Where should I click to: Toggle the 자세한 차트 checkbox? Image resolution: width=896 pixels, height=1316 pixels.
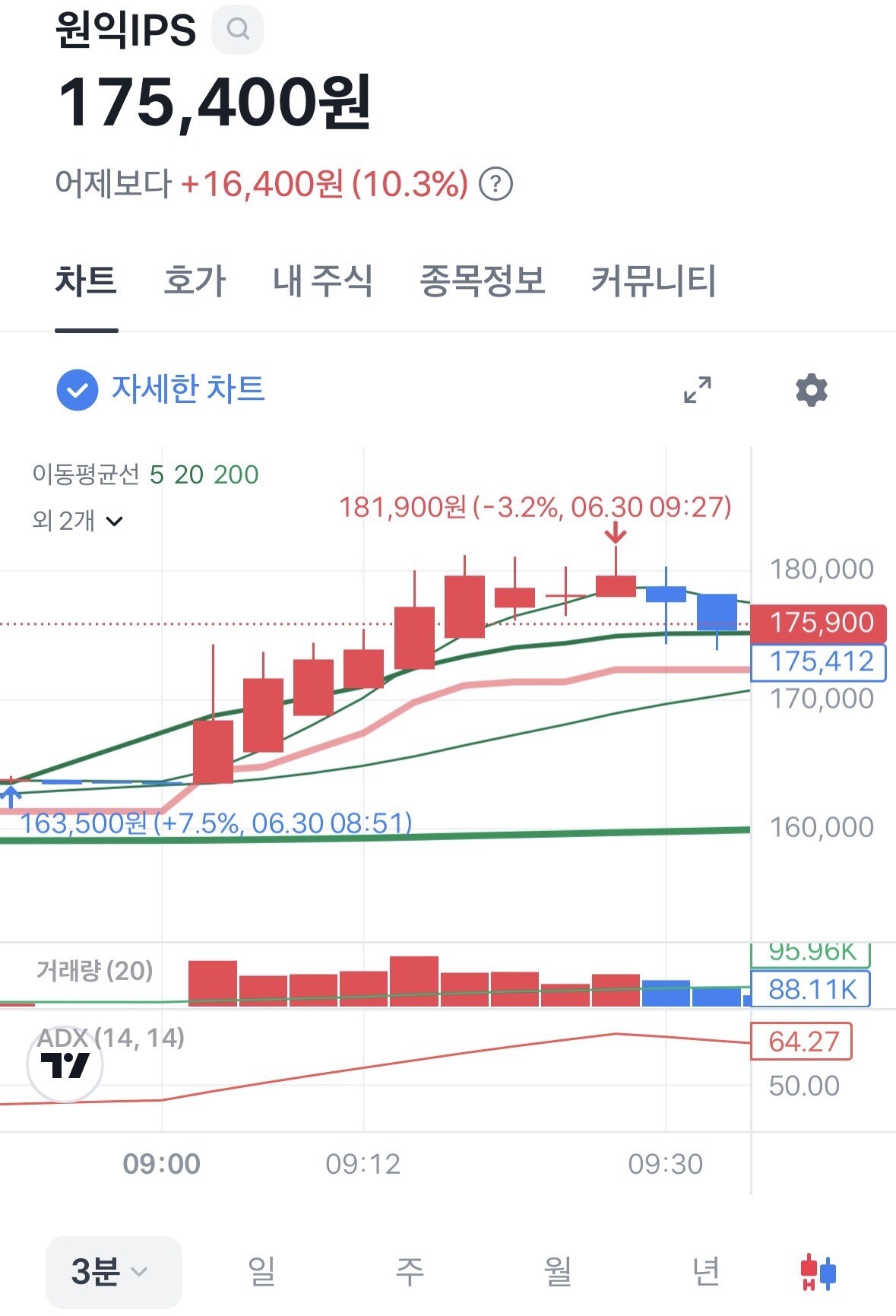click(78, 390)
